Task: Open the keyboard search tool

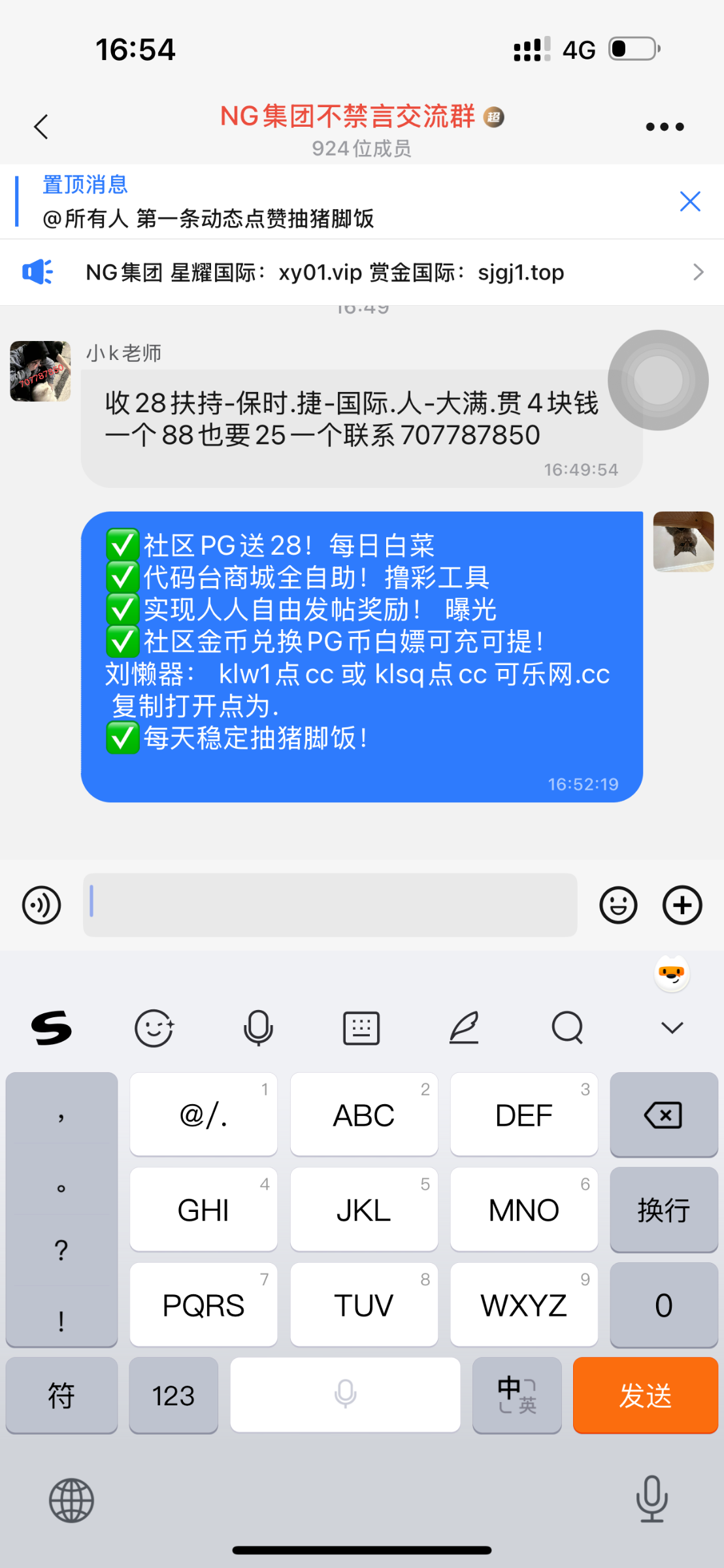Action: coord(566,1027)
